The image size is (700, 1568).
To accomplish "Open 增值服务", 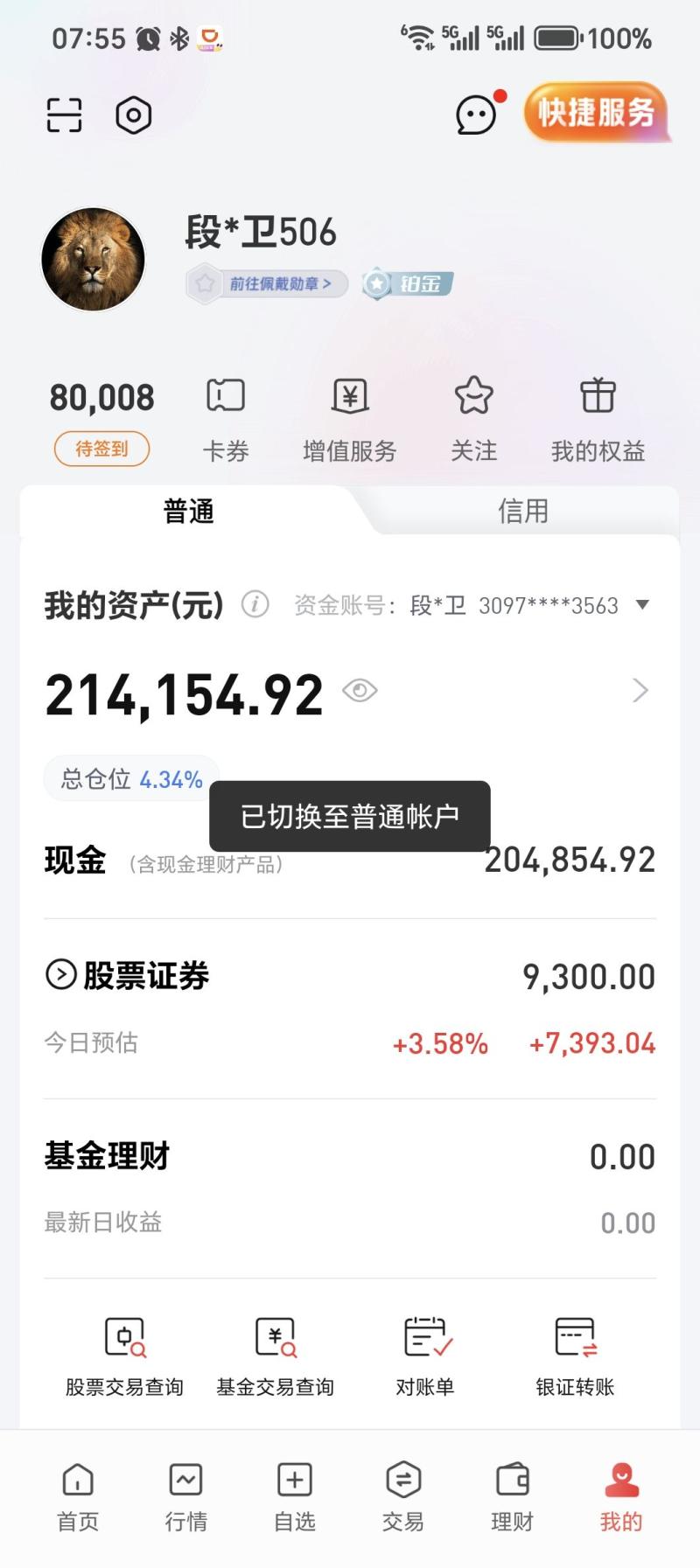I will [x=350, y=418].
